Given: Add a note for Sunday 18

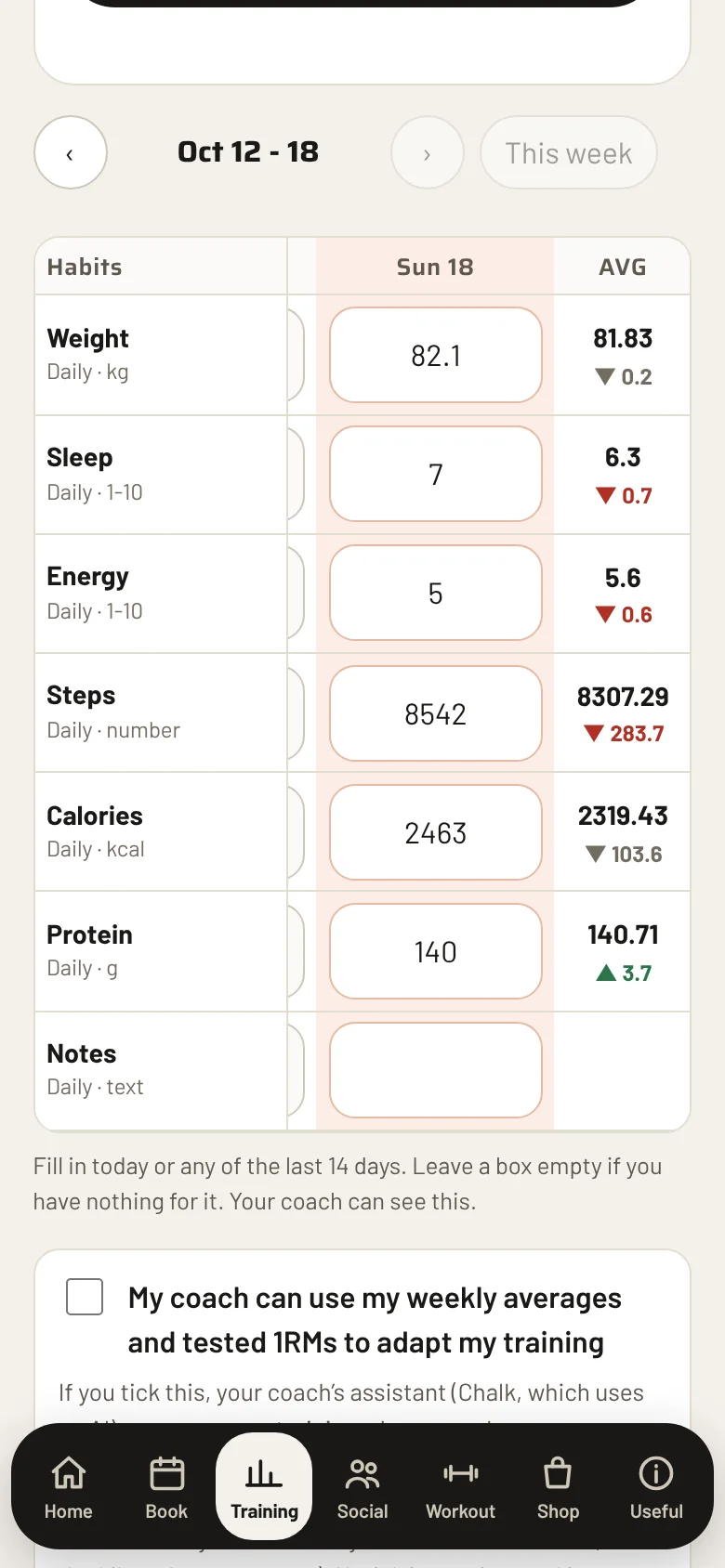Looking at the screenshot, I should (x=435, y=1070).
